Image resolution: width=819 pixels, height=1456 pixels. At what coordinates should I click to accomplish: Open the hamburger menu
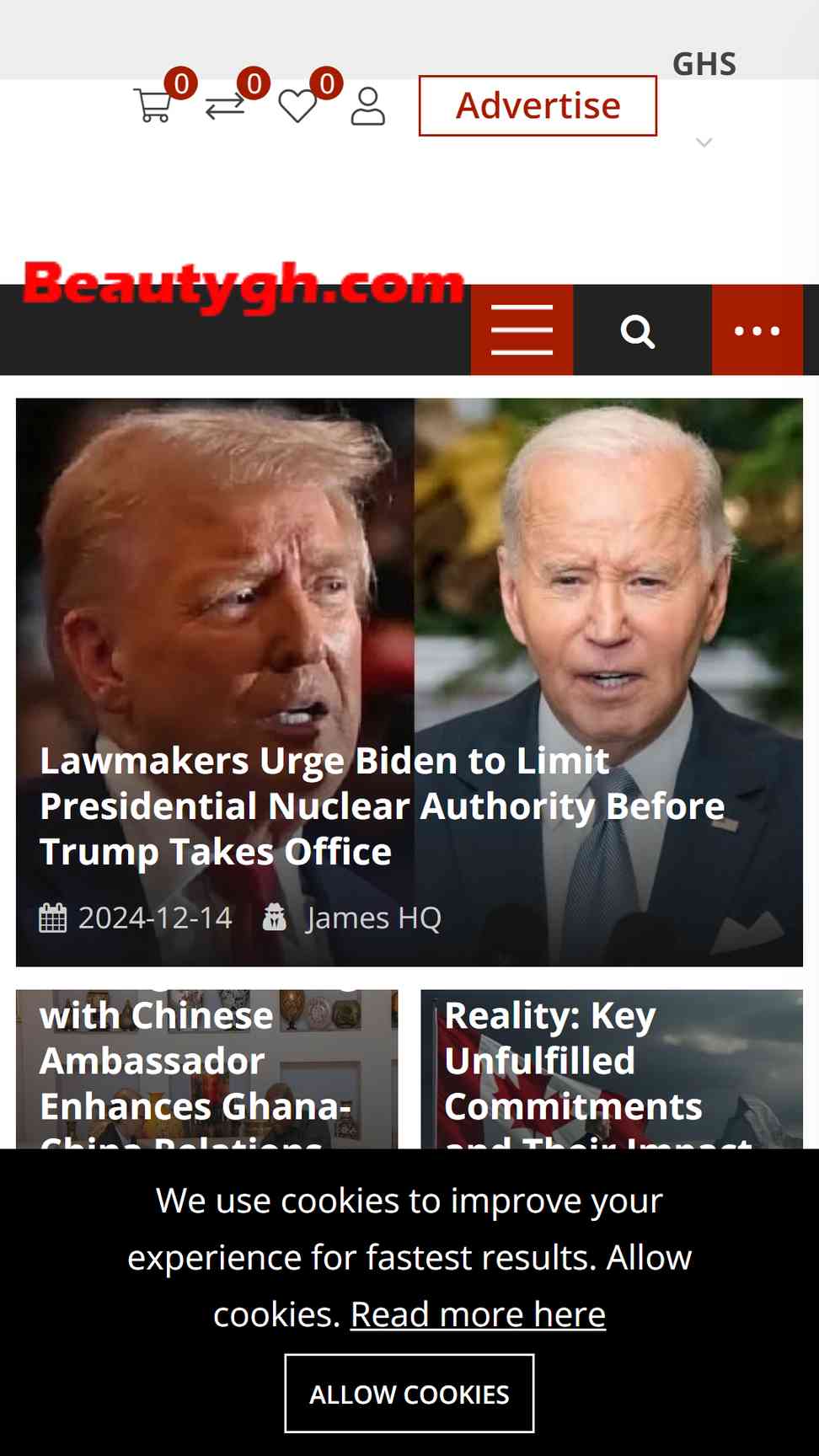click(522, 329)
